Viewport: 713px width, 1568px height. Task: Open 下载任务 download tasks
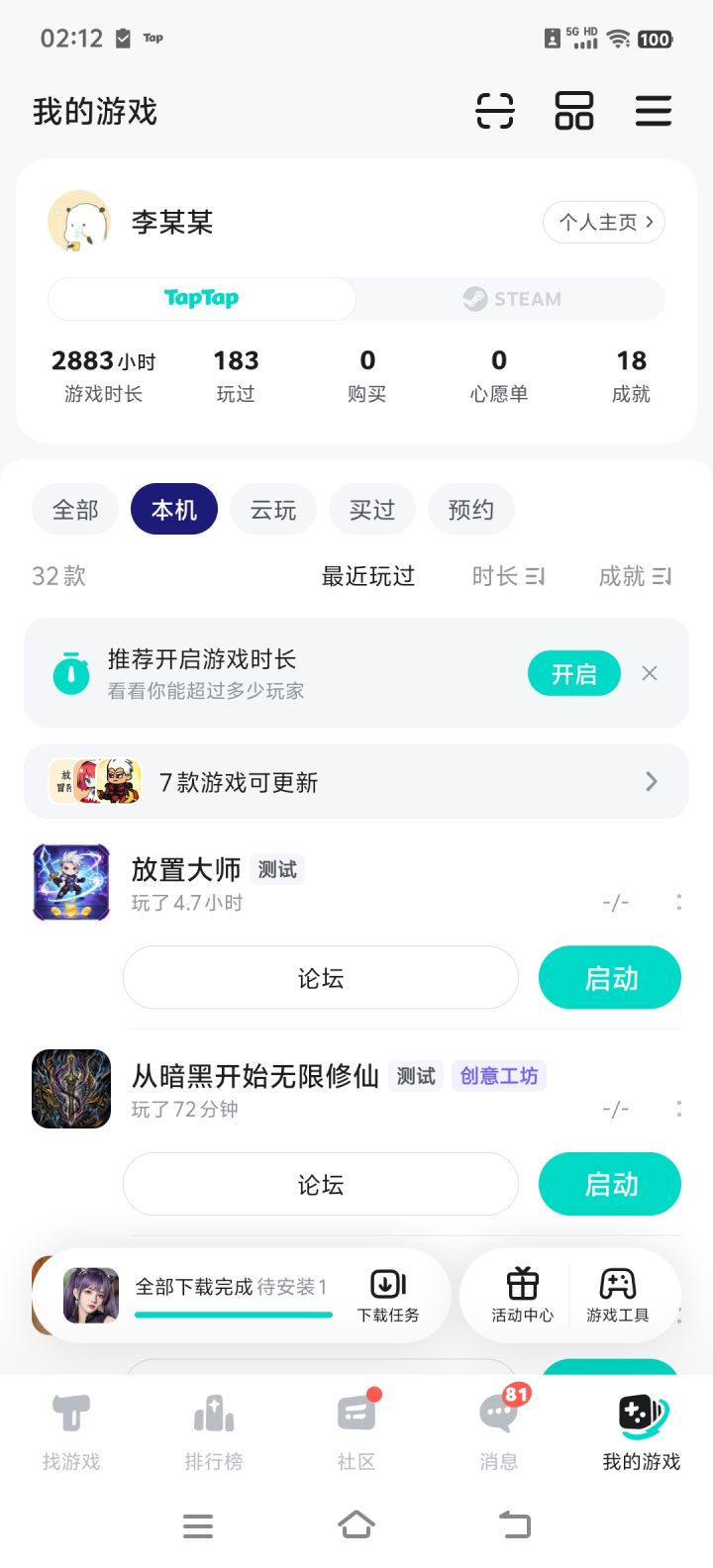pyautogui.click(x=388, y=1295)
